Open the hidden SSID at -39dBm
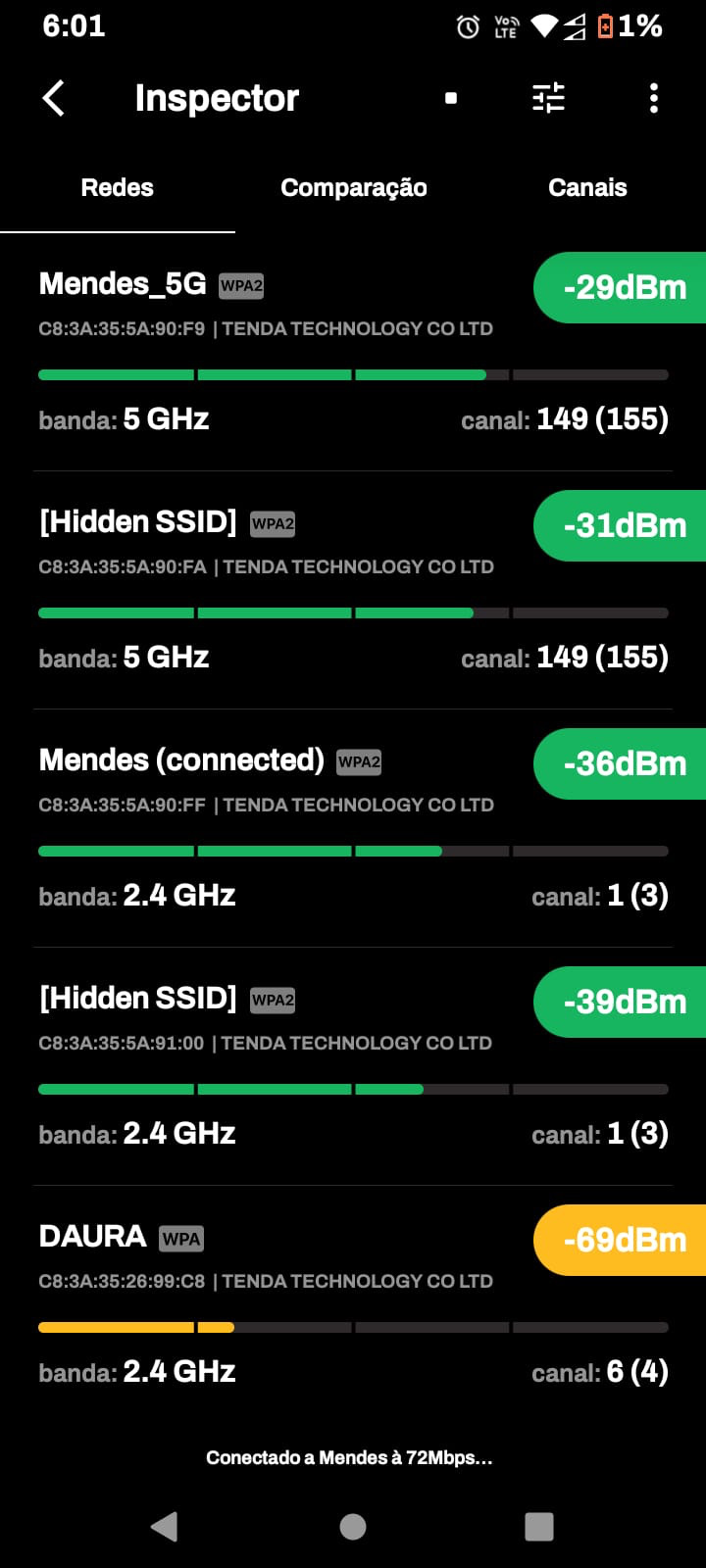Screen dimensions: 706x1568 (x=294, y=1067)
